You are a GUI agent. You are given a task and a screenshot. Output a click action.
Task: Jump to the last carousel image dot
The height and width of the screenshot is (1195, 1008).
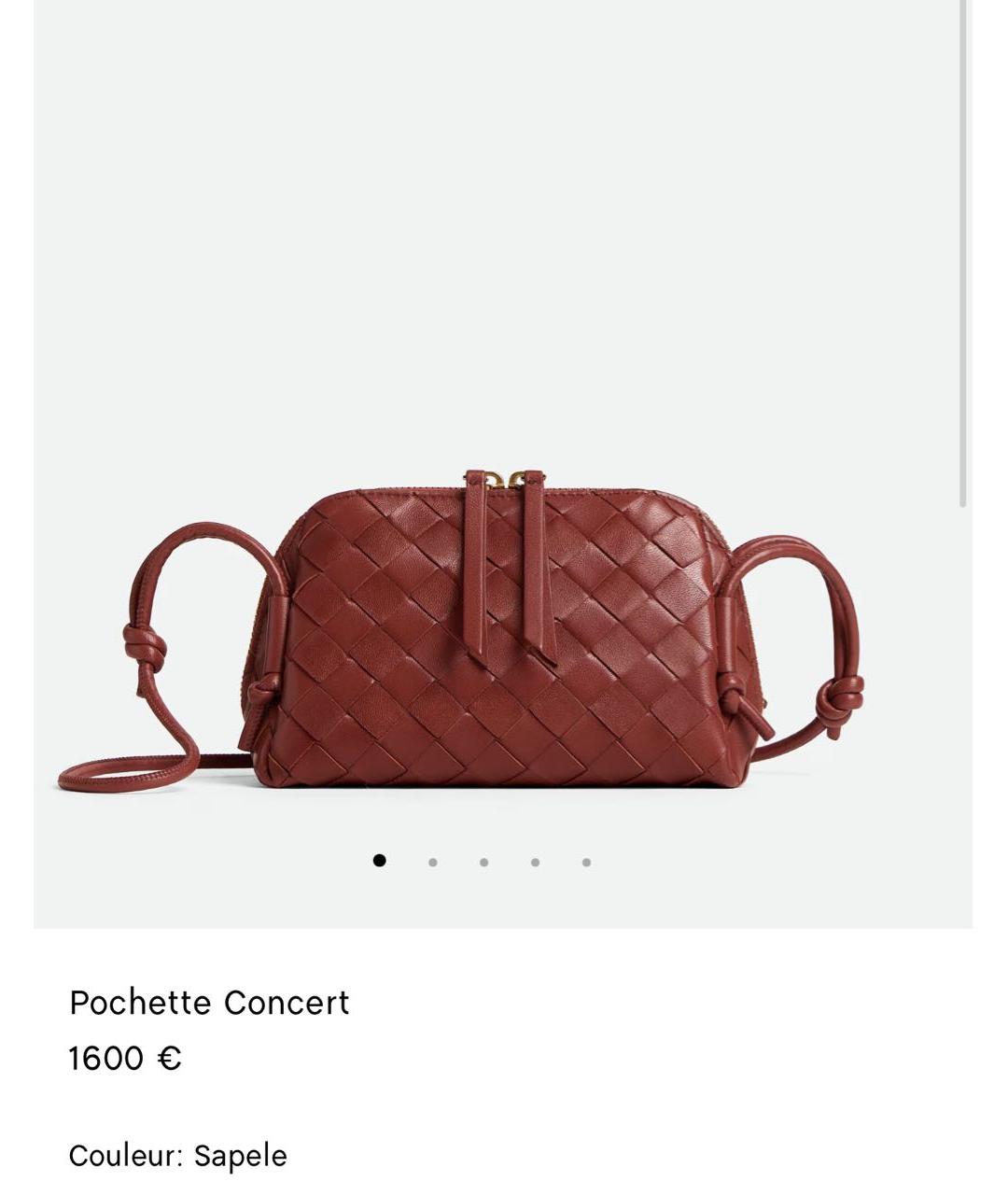[586, 862]
